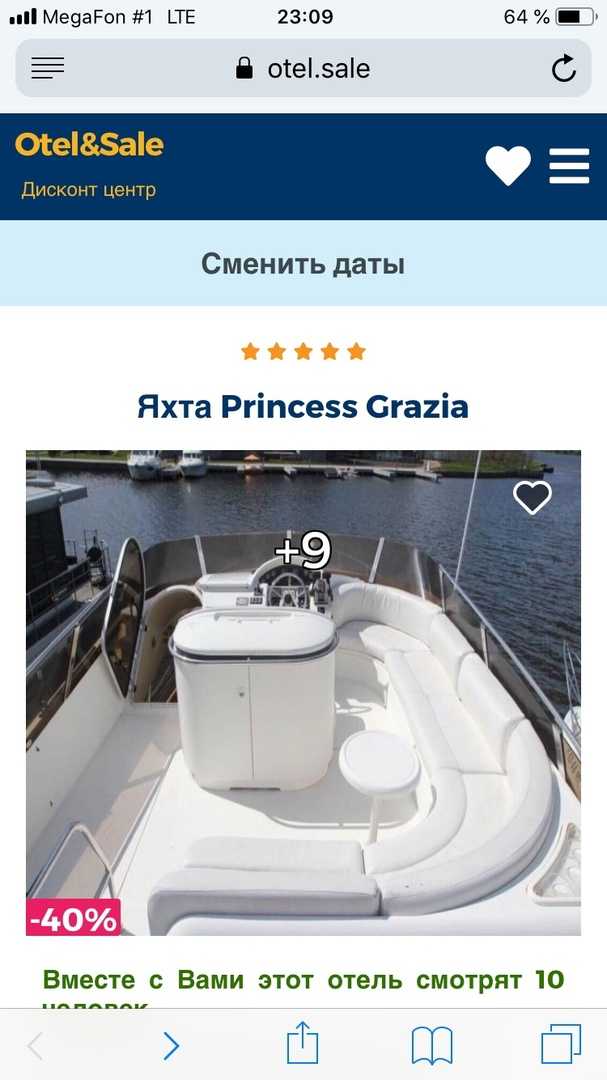This screenshot has height=1080, width=607.
Task: Add Princess Grazia yacht to favorites
Action: [533, 497]
